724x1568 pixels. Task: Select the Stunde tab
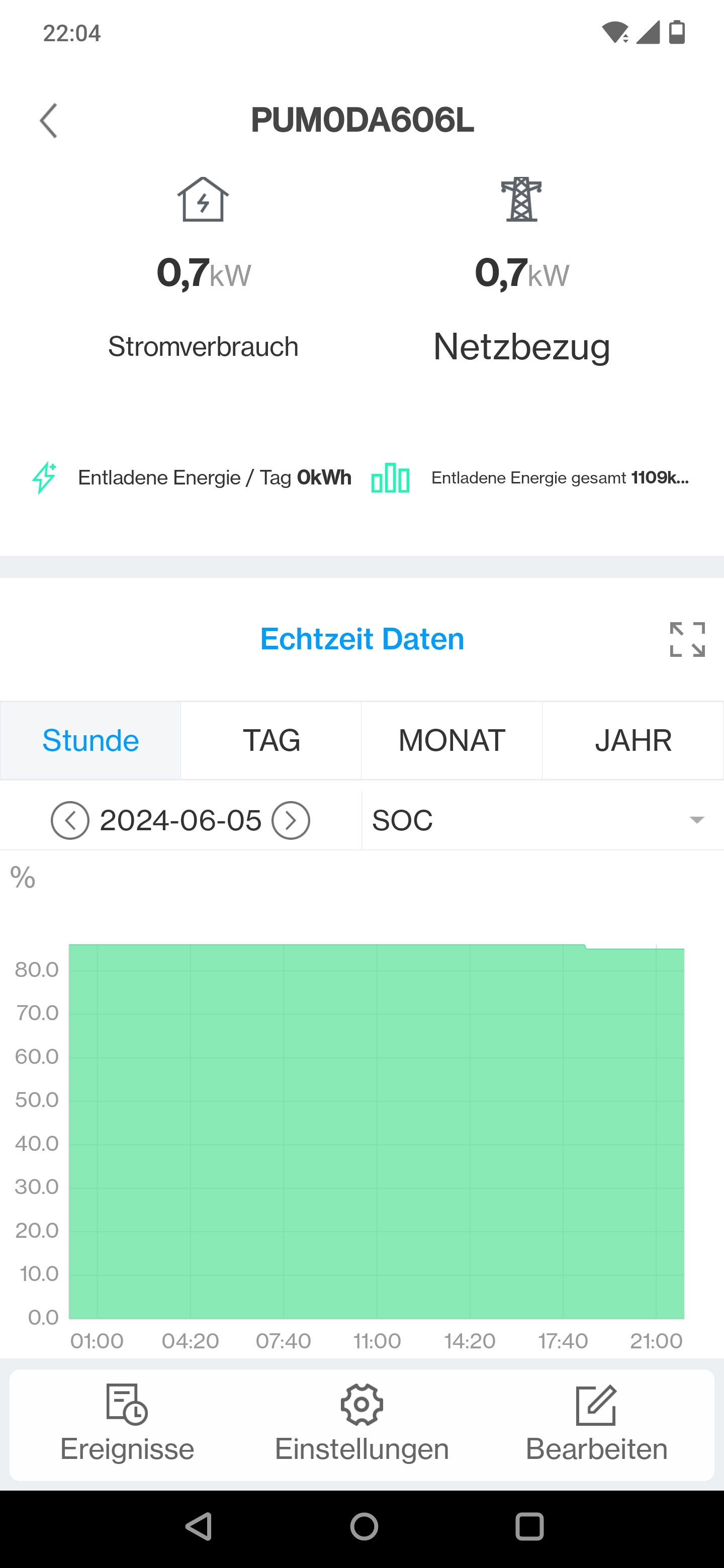coord(90,740)
